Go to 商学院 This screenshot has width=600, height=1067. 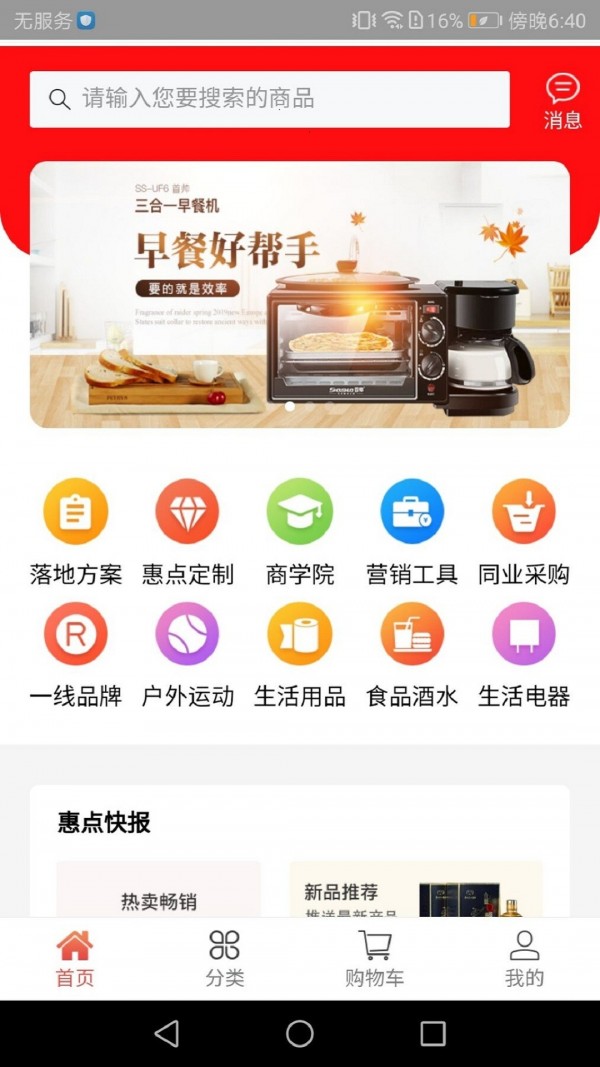point(300,530)
